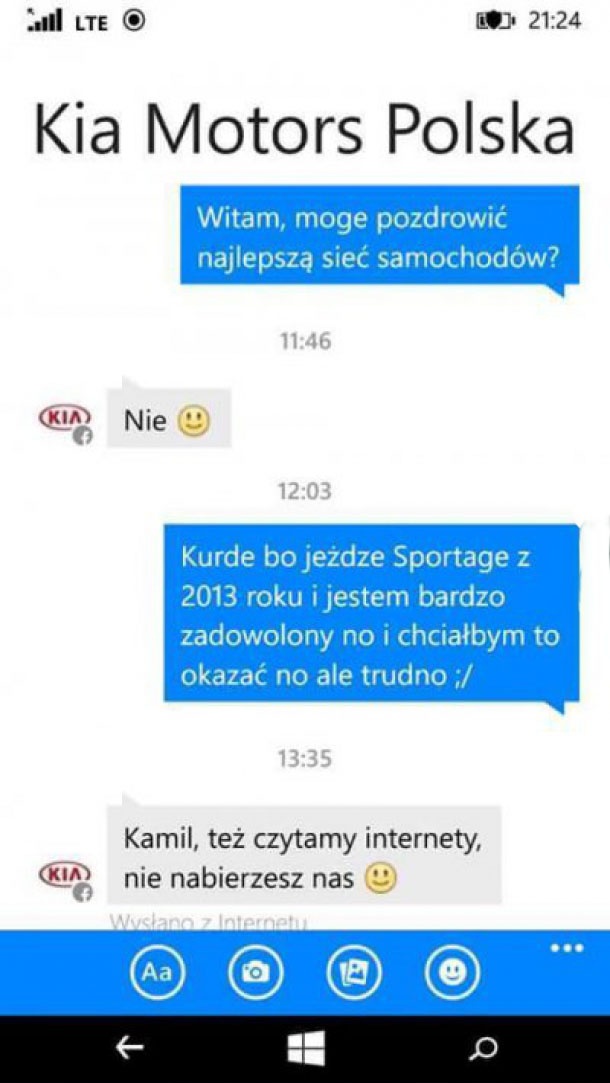
Task: Attach a picture from the gallery
Action: (354, 973)
